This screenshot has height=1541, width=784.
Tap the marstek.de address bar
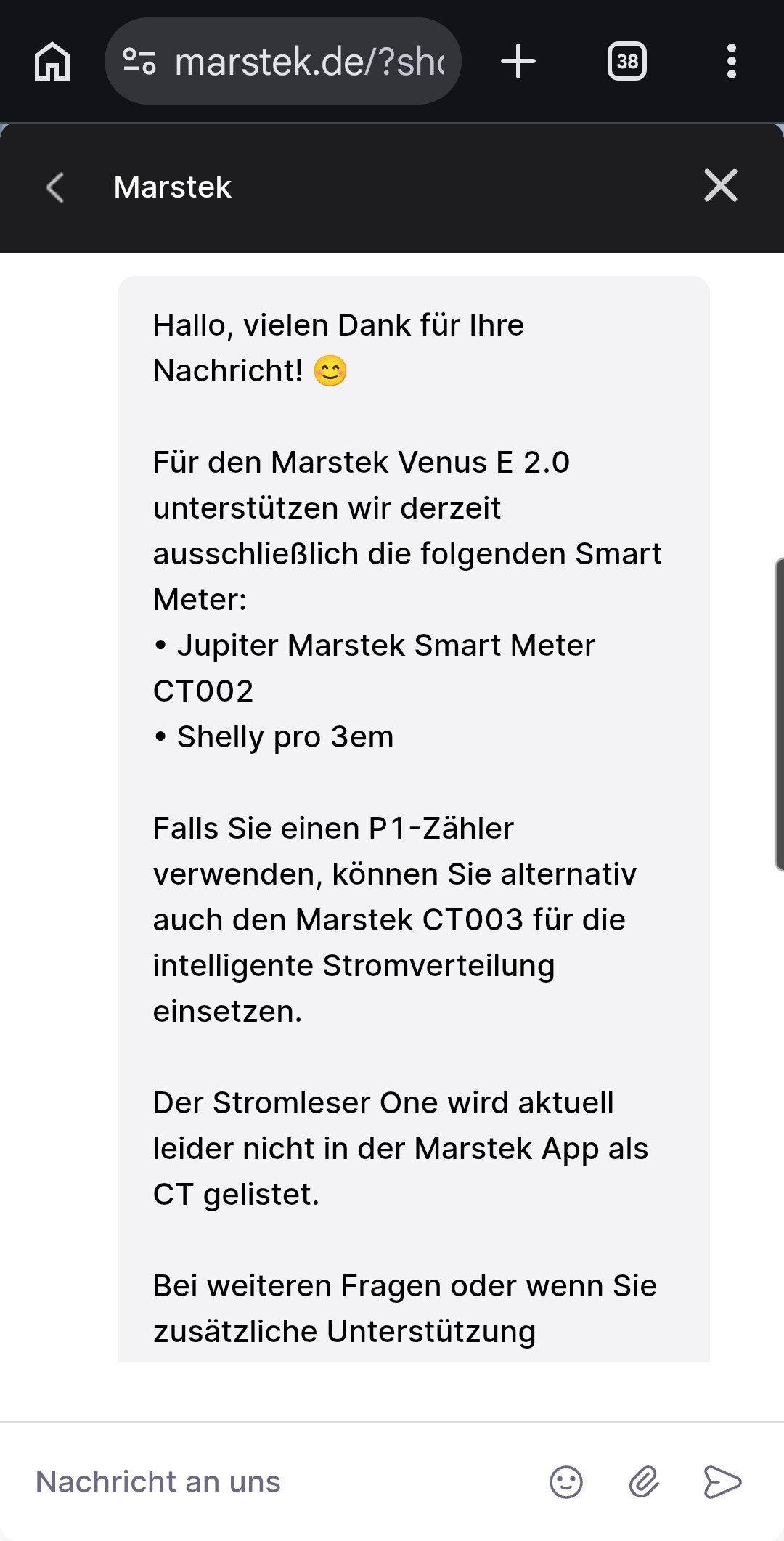coord(309,61)
